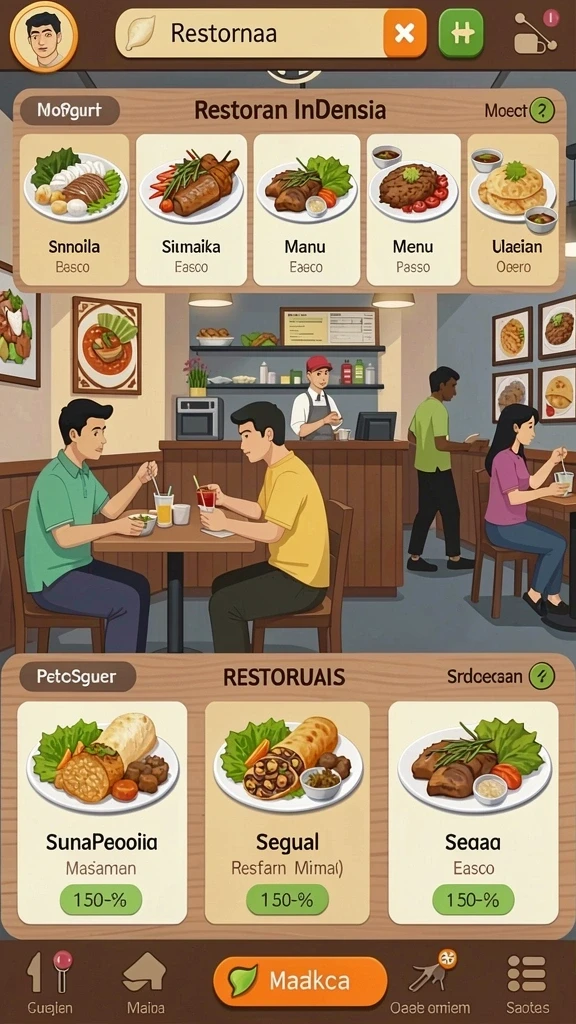Open the Siumaika dish card
Image resolution: width=576 pixels, height=1024 pixels.
coord(191,210)
